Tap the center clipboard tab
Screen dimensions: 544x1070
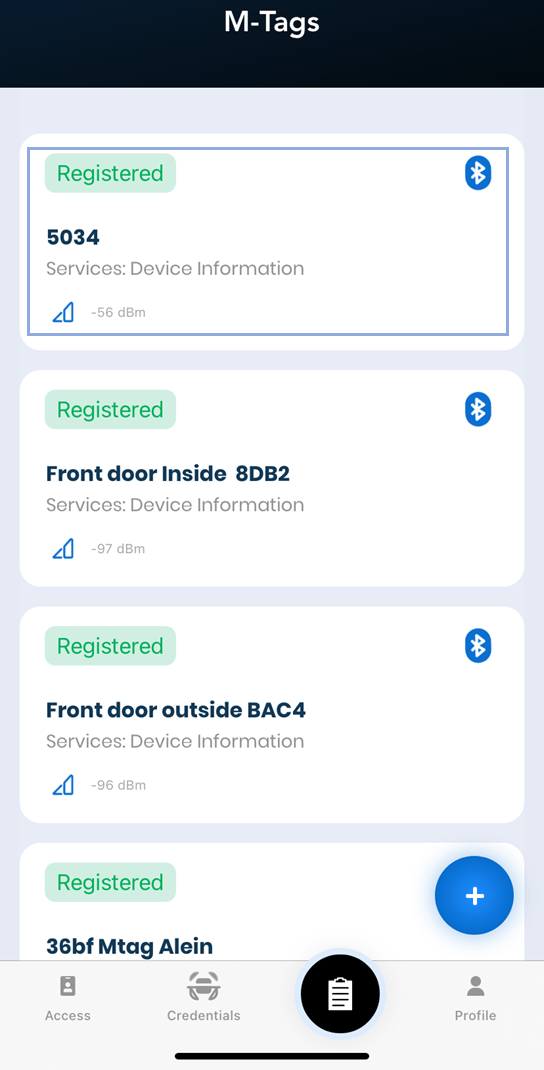pyautogui.click(x=340, y=993)
